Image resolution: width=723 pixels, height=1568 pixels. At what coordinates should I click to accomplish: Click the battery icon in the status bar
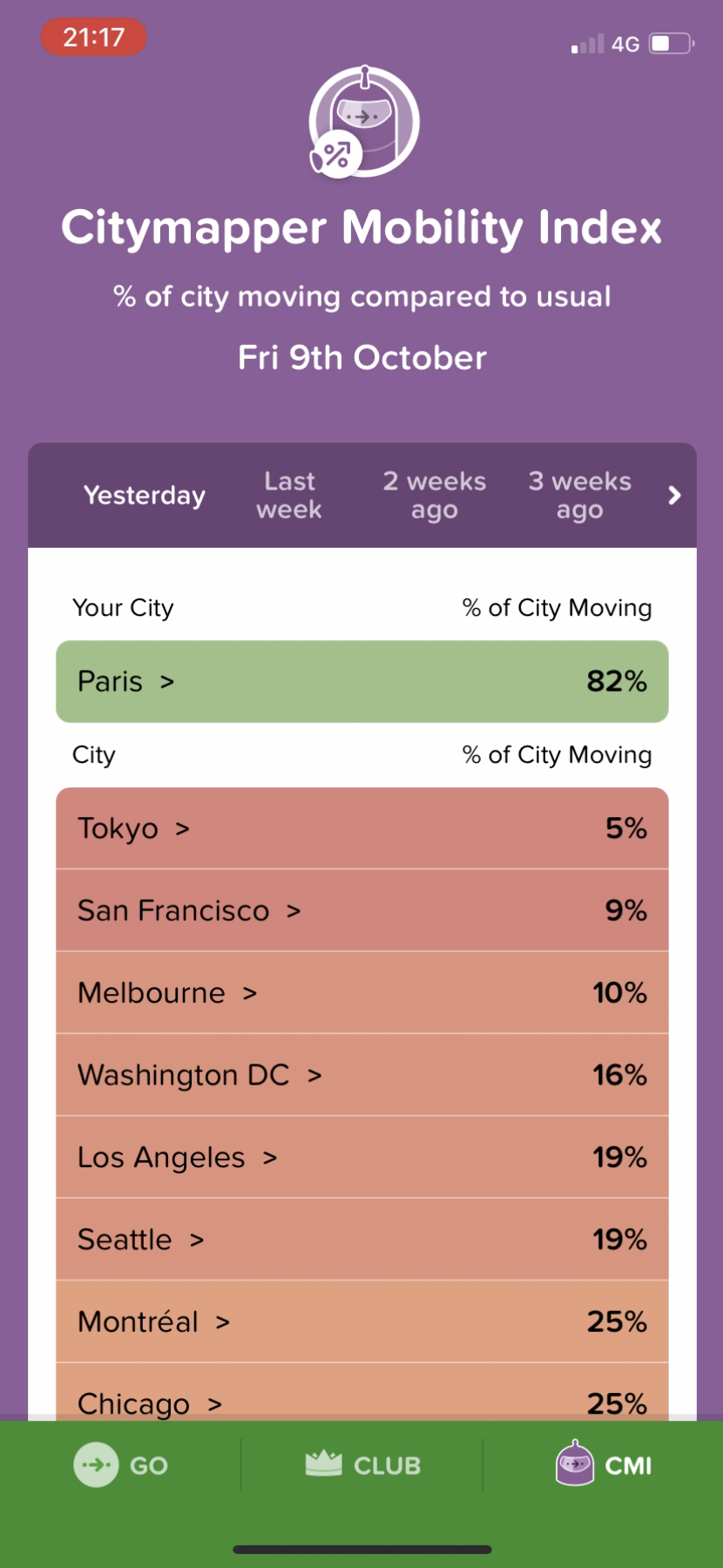667,44
